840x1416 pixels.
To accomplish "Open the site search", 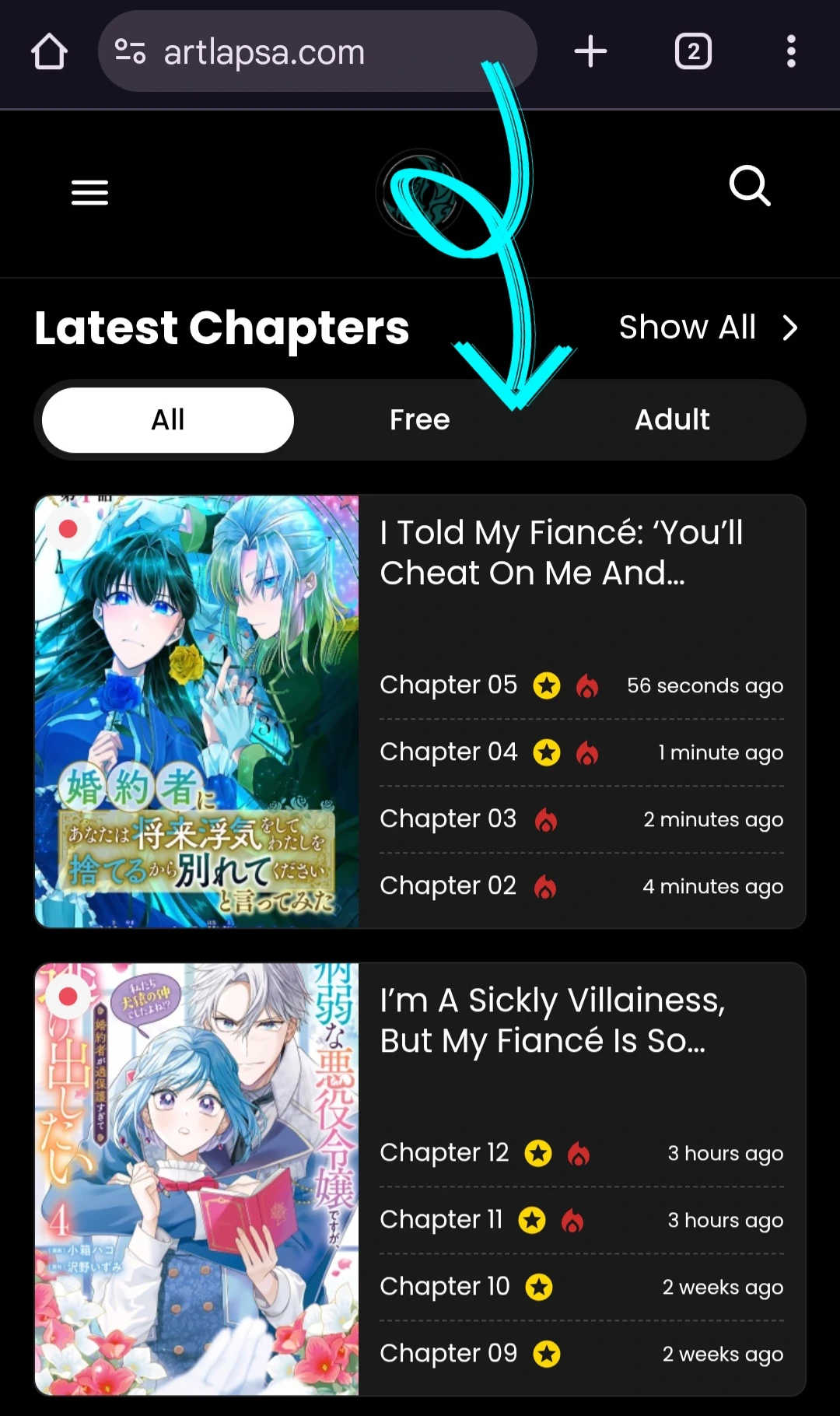I will click(749, 186).
